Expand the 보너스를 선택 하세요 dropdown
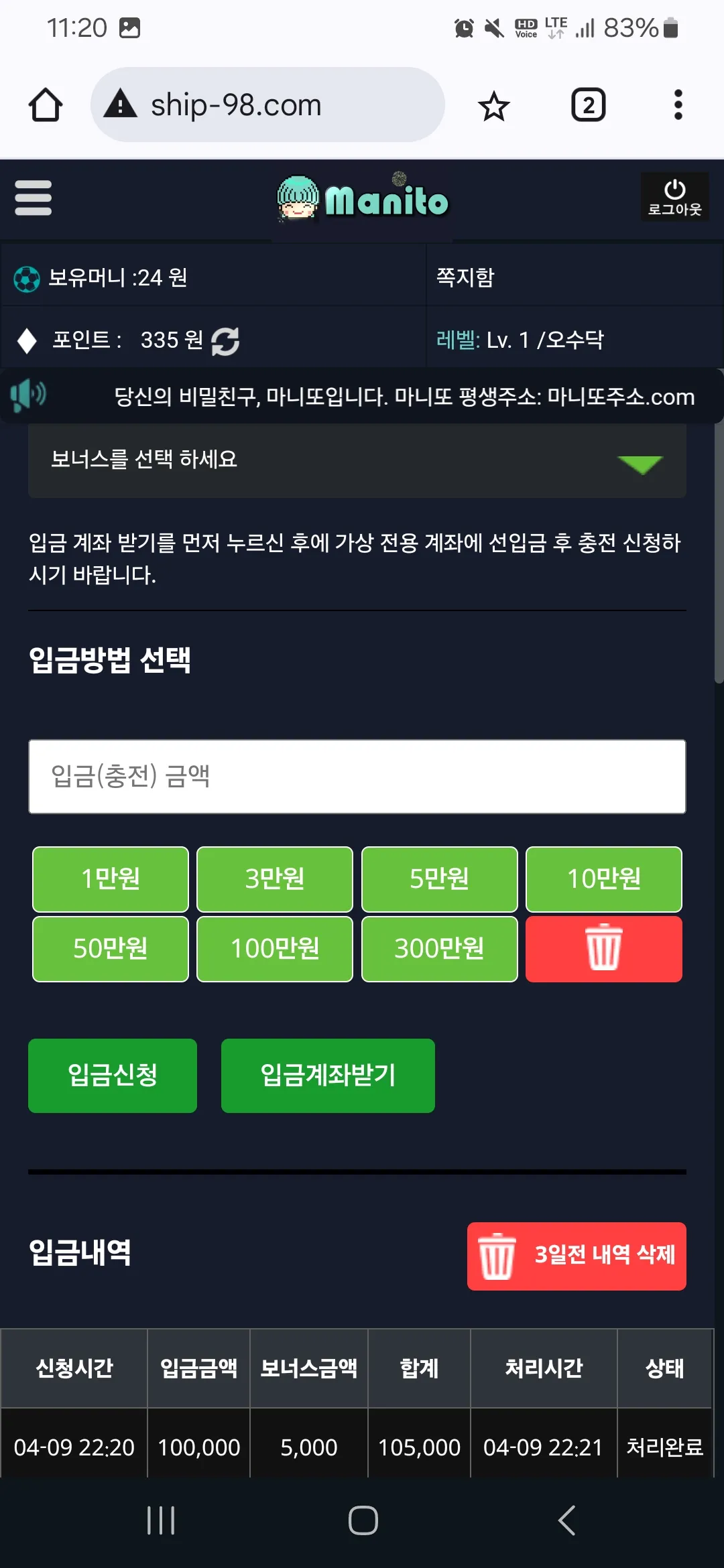Screen dimensions: 724x1568 click(x=357, y=460)
